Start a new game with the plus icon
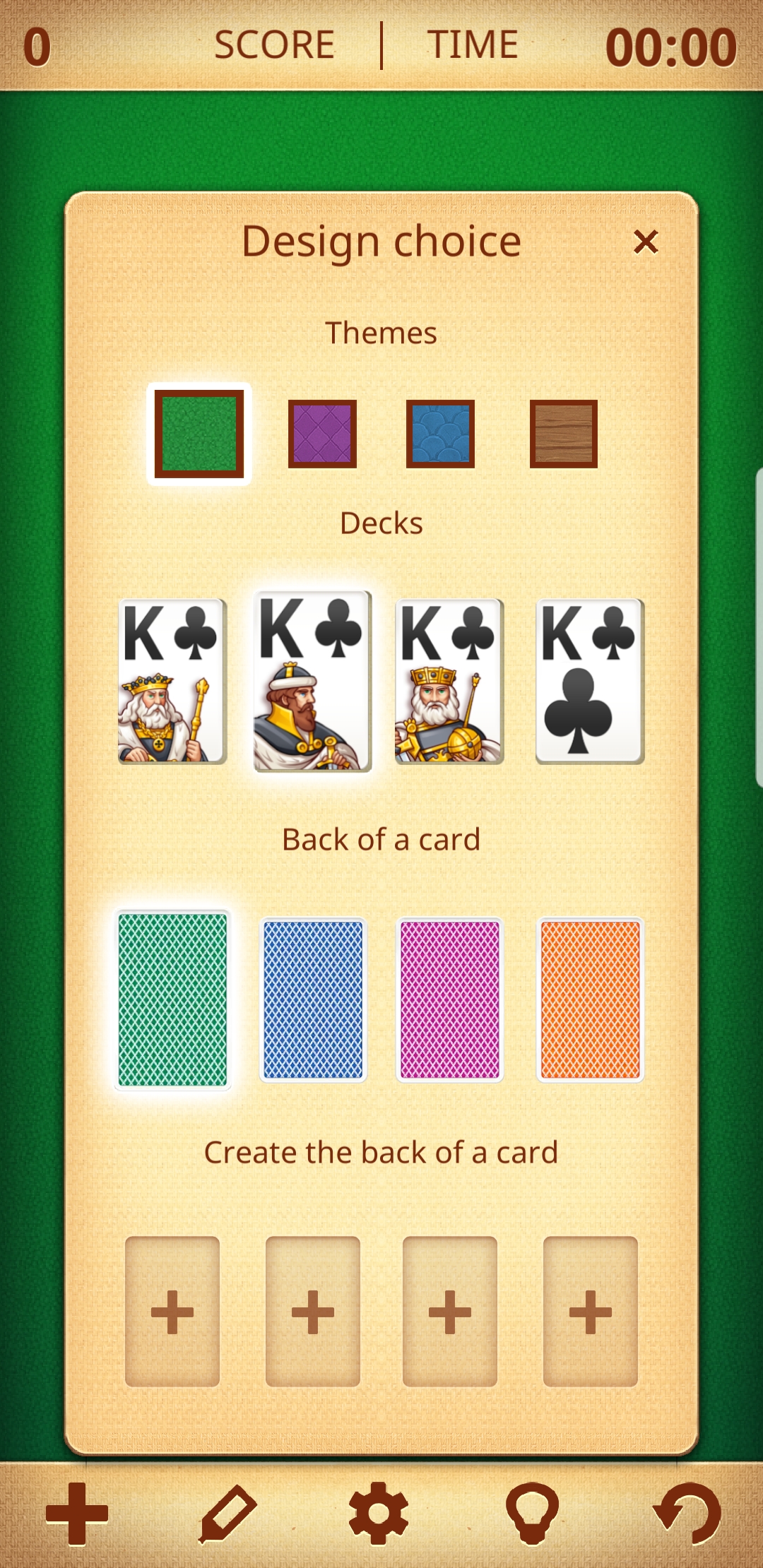 pos(77,1513)
